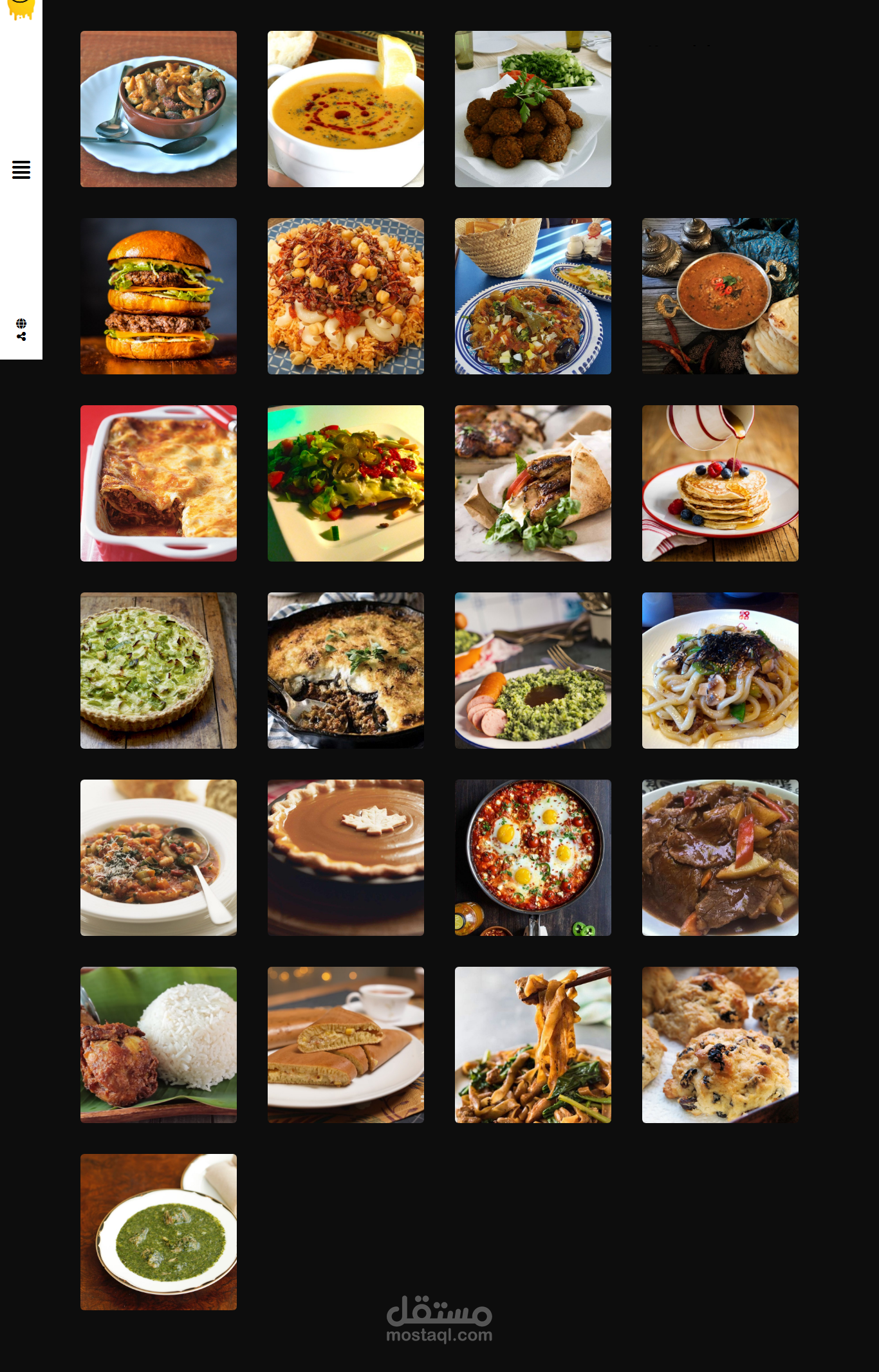This screenshot has width=879, height=1372.
Task: View the pumpkin pie with maple leaf
Action: pyautogui.click(x=346, y=857)
